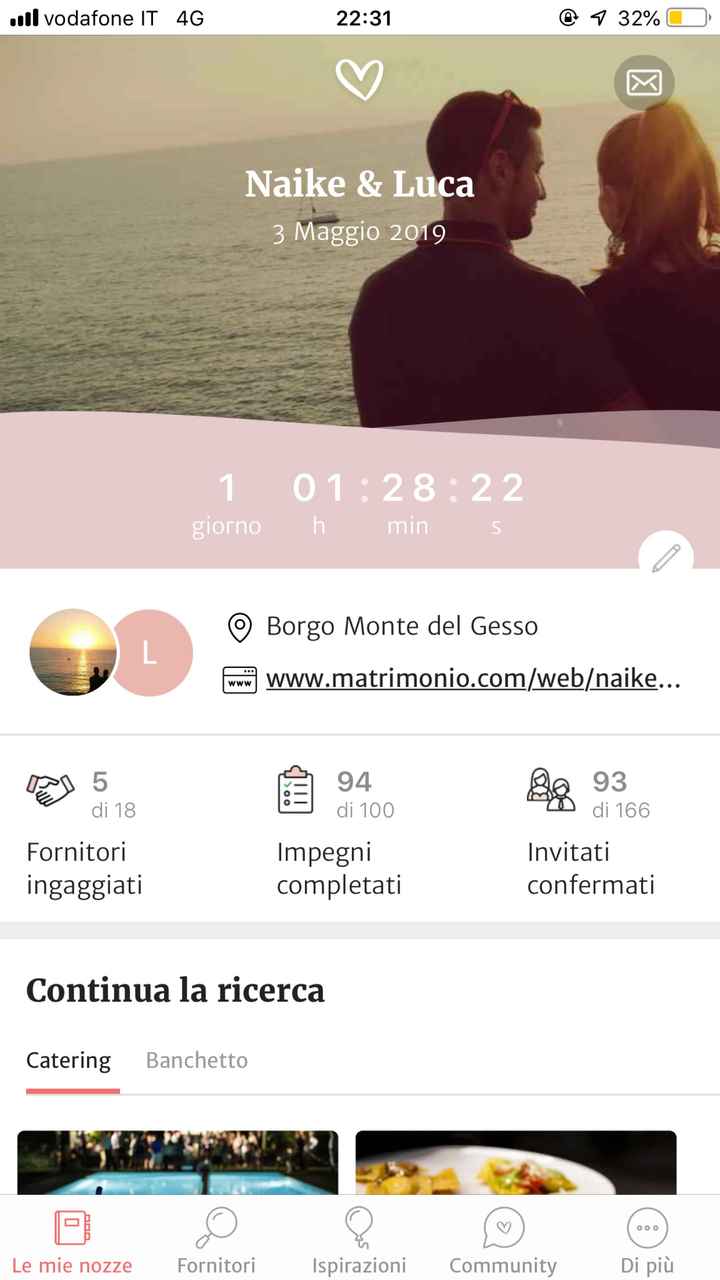Open messages via the envelope icon
720x1280 pixels.
[x=644, y=84]
